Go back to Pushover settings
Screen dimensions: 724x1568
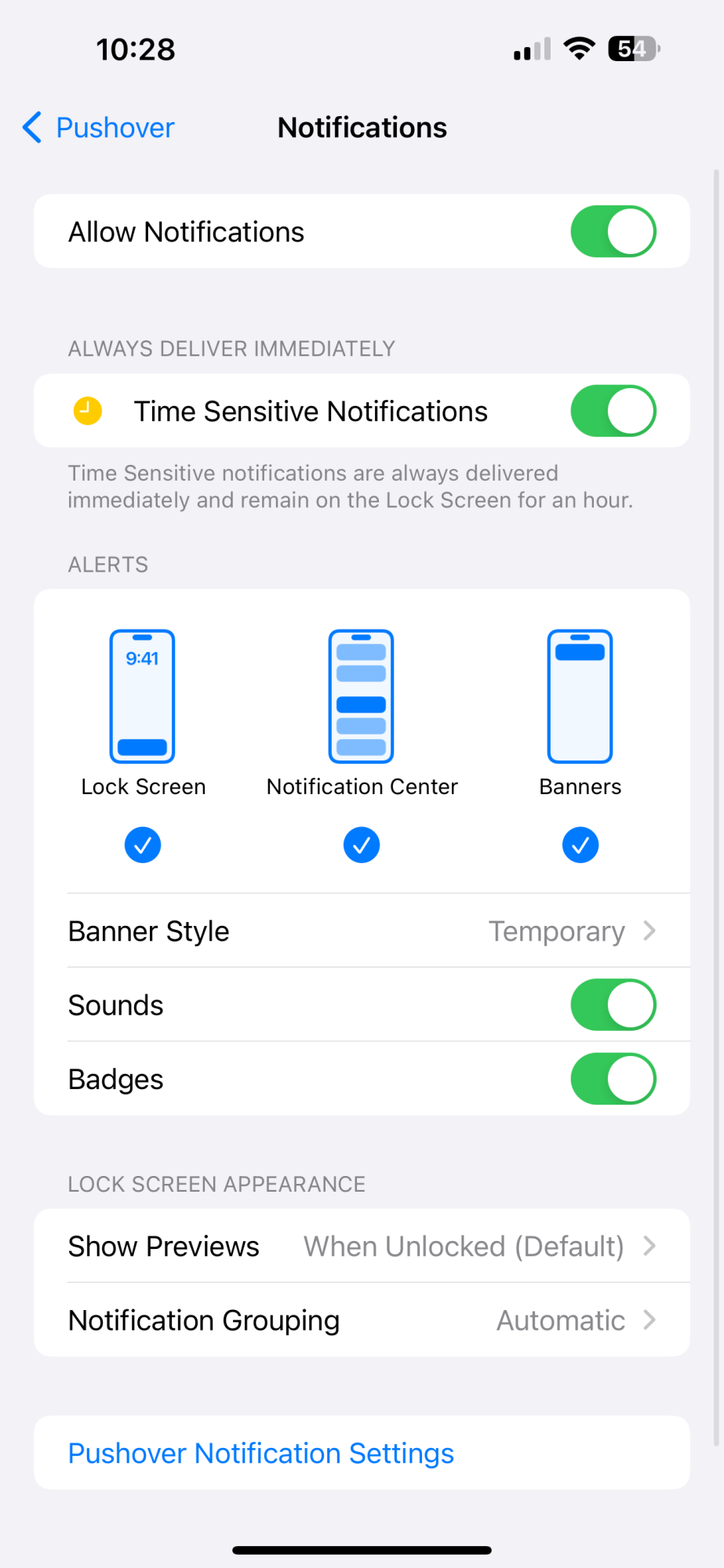99,128
